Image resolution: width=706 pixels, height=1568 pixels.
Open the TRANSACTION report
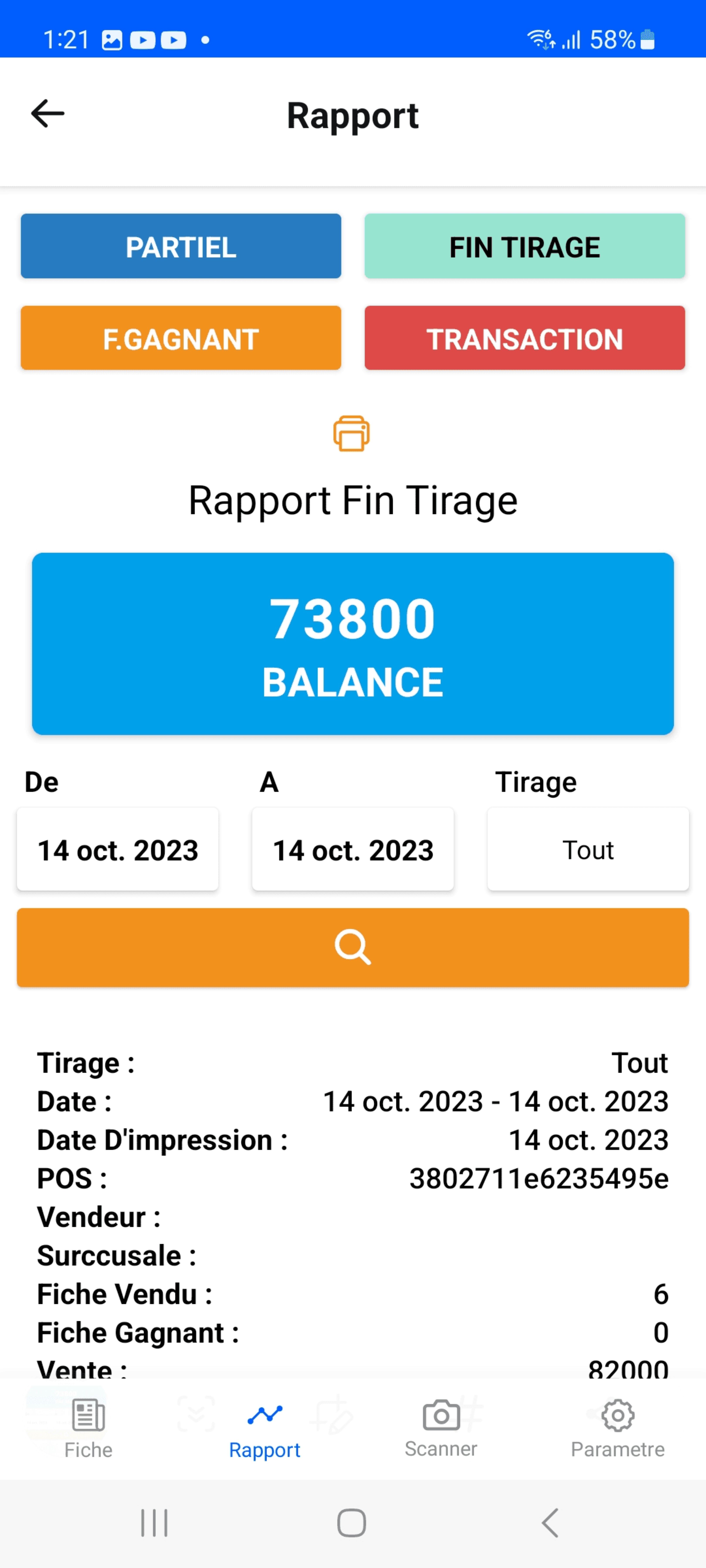[x=524, y=338]
